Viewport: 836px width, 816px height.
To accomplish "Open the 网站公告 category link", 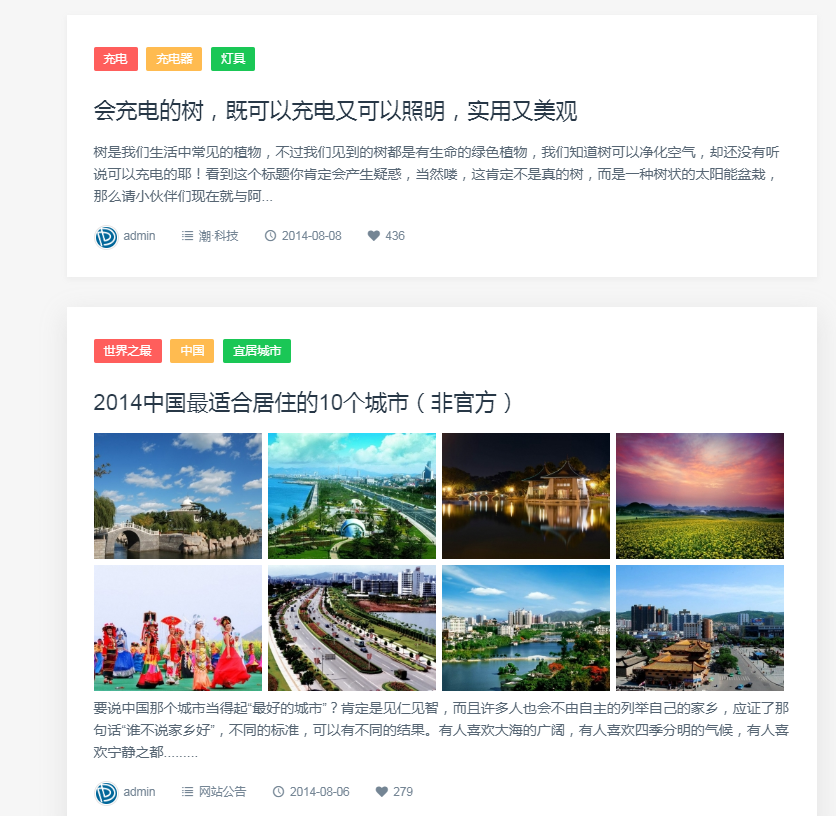I will point(222,791).
